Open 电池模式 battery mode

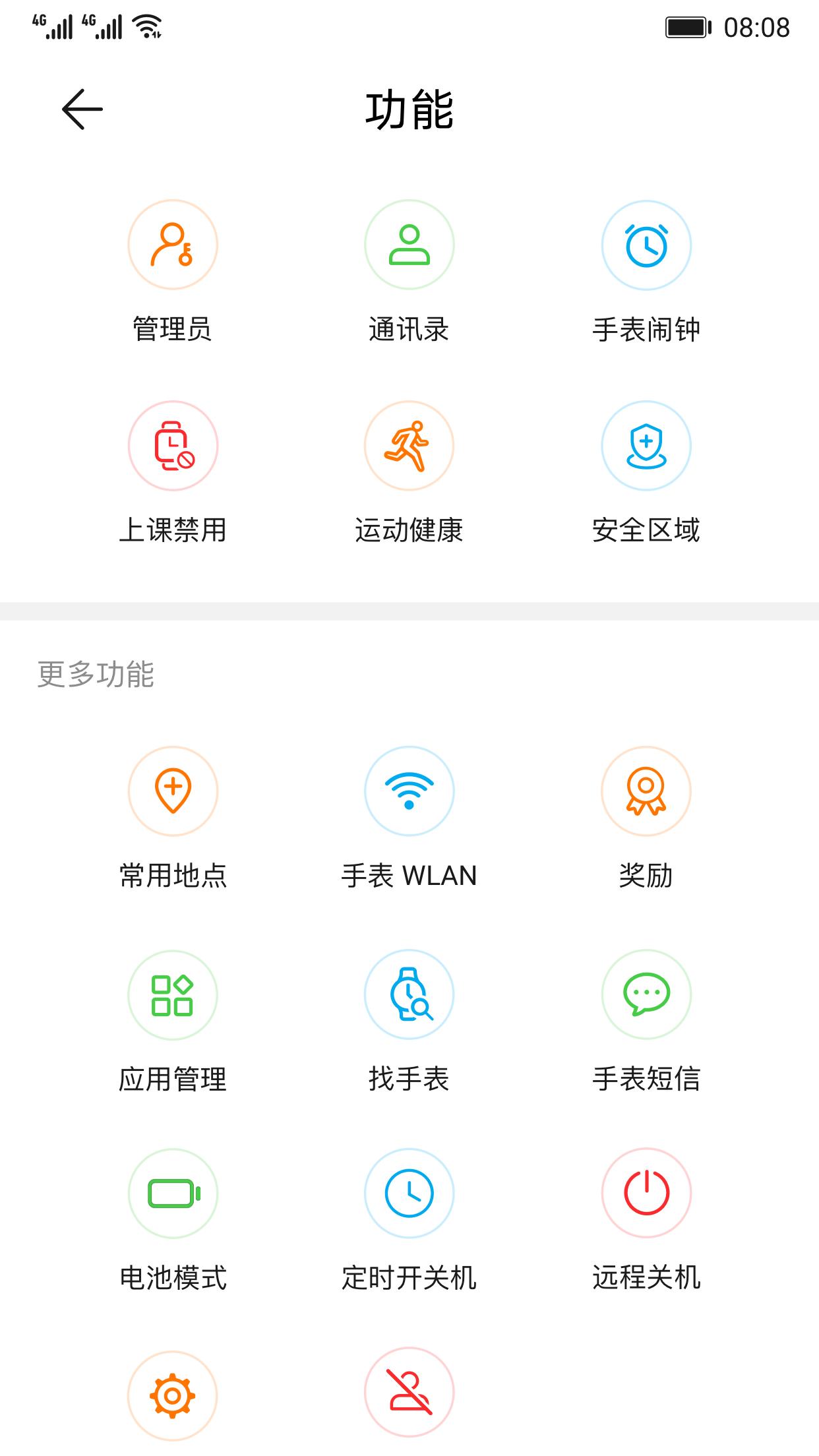coord(173,1194)
